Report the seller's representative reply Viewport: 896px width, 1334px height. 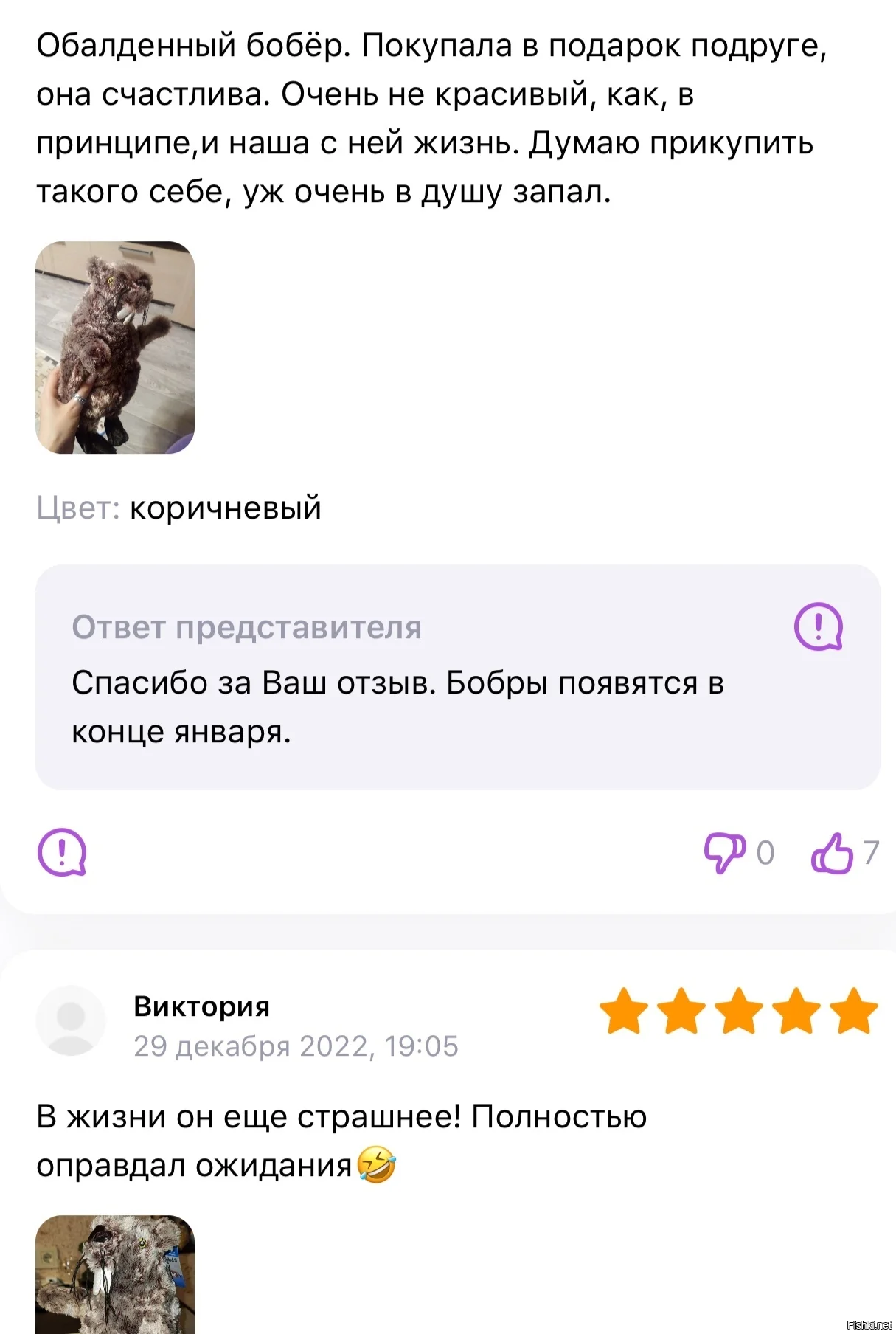pyautogui.click(x=818, y=627)
